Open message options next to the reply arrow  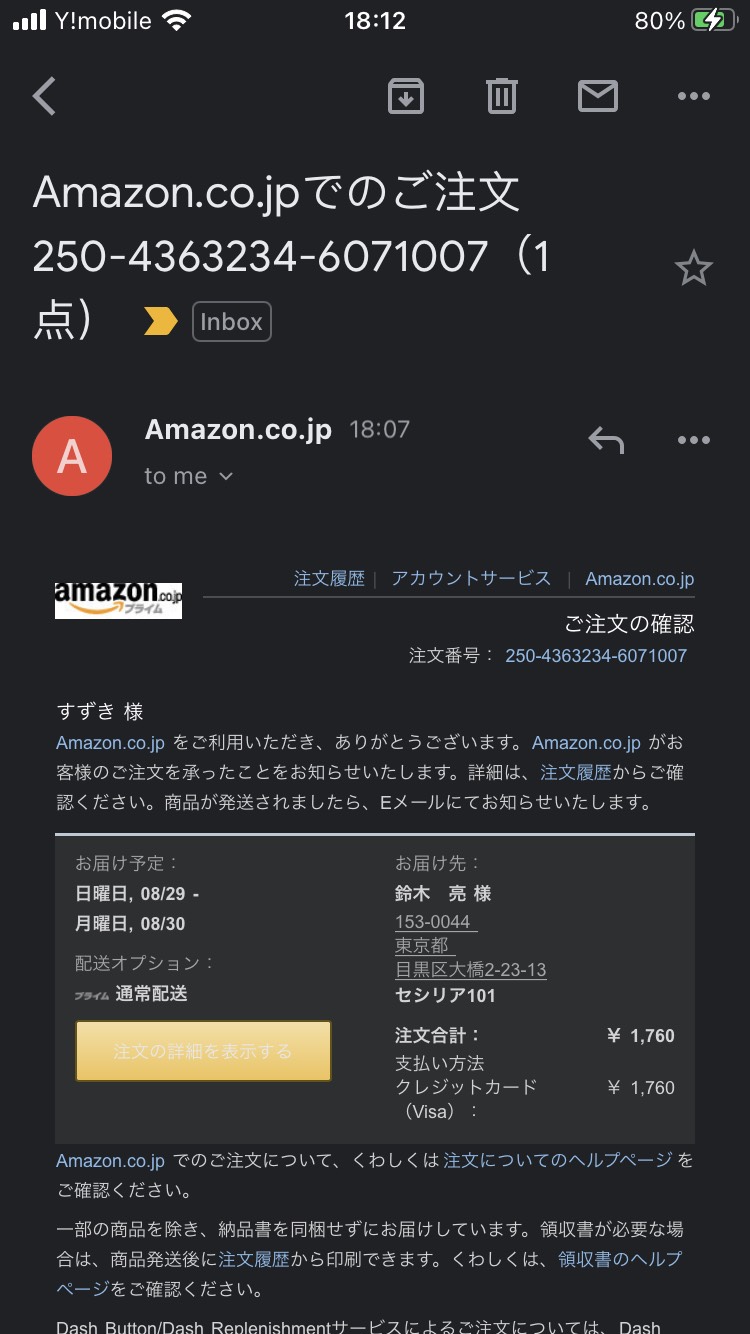(x=693, y=440)
